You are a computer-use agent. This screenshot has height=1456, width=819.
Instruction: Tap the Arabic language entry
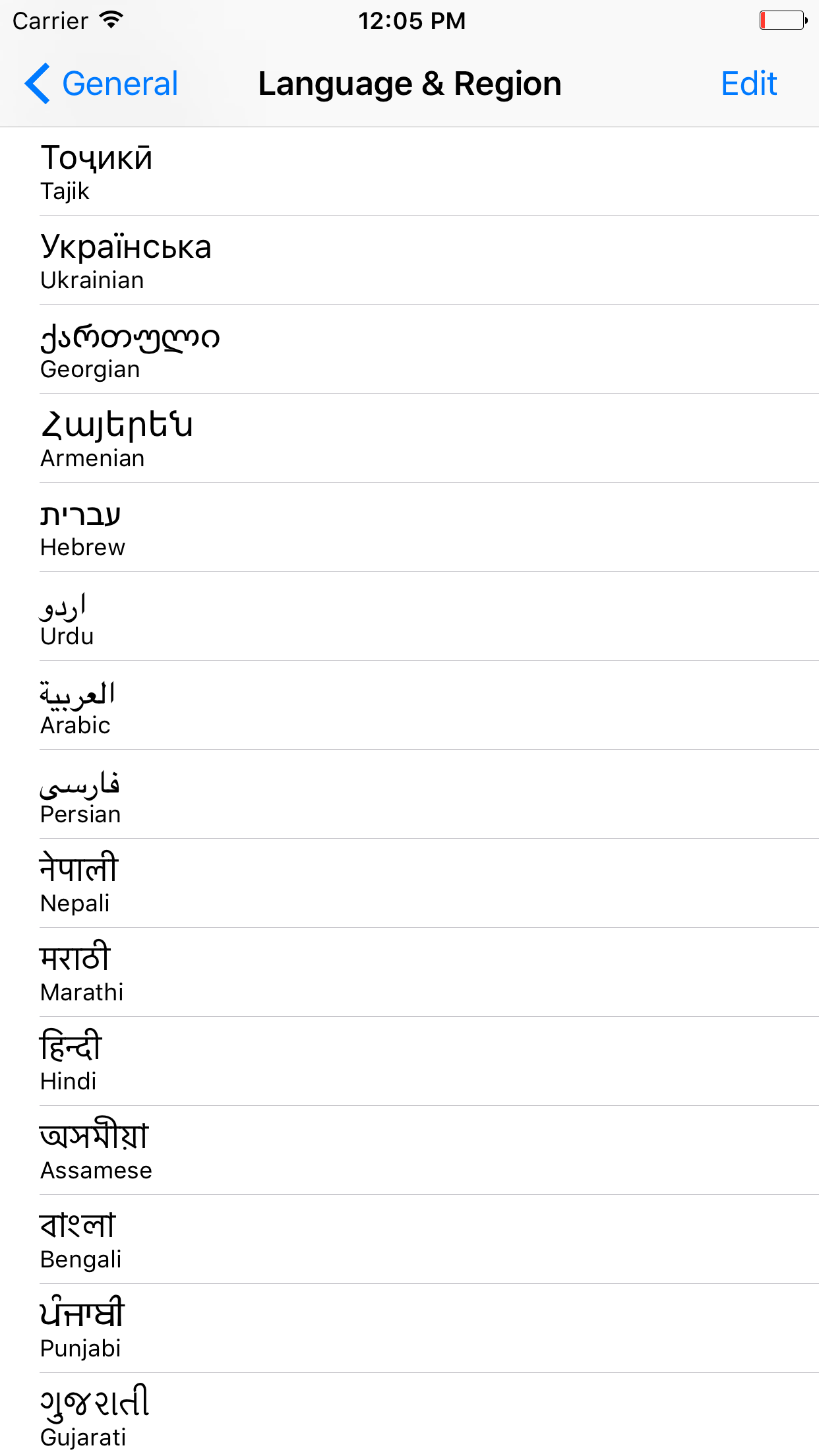tap(409, 706)
